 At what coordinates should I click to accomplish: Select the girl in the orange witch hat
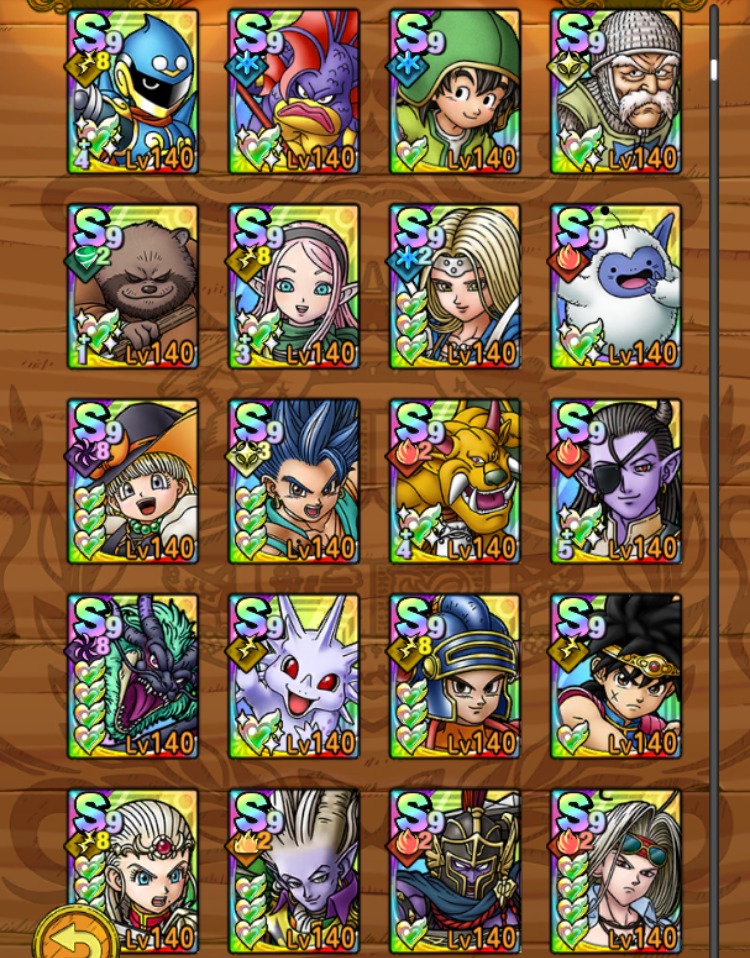pos(133,481)
